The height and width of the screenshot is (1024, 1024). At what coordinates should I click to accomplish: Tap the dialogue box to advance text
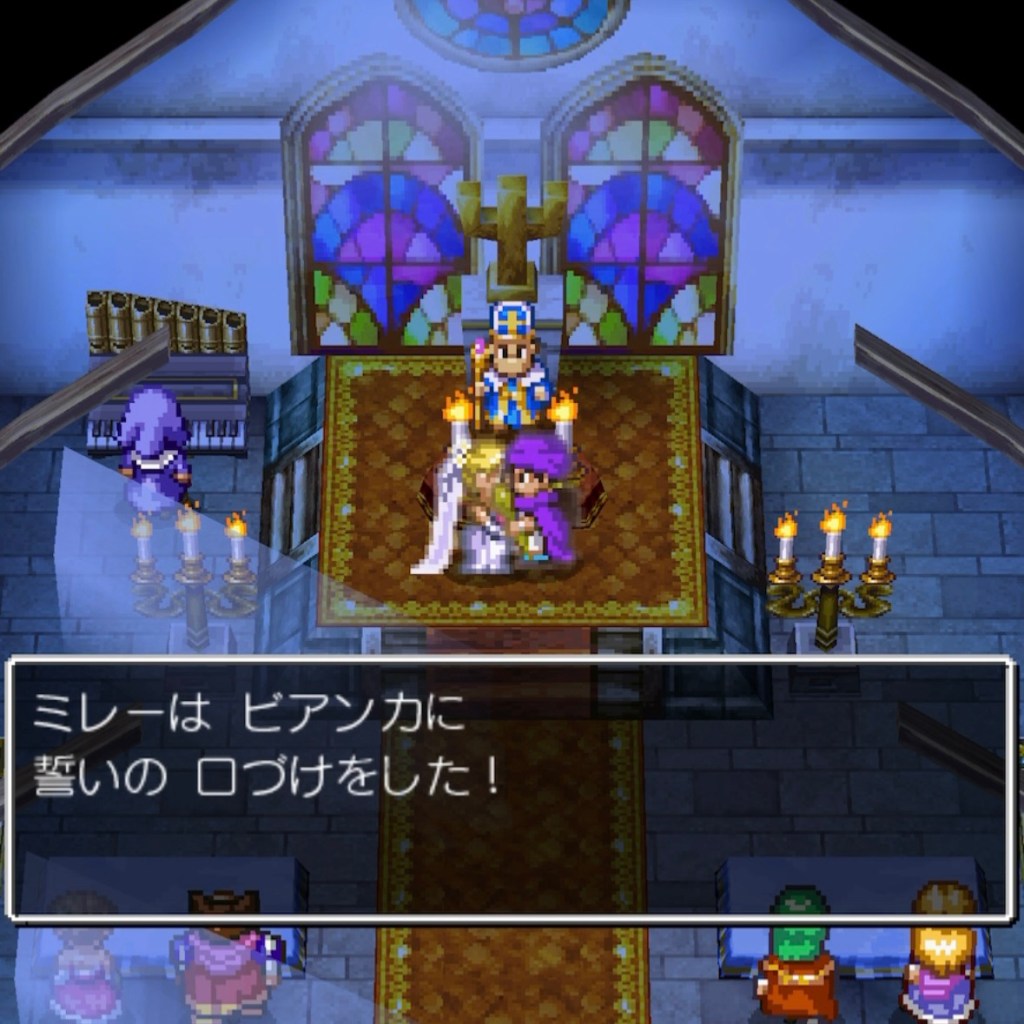(x=510, y=788)
